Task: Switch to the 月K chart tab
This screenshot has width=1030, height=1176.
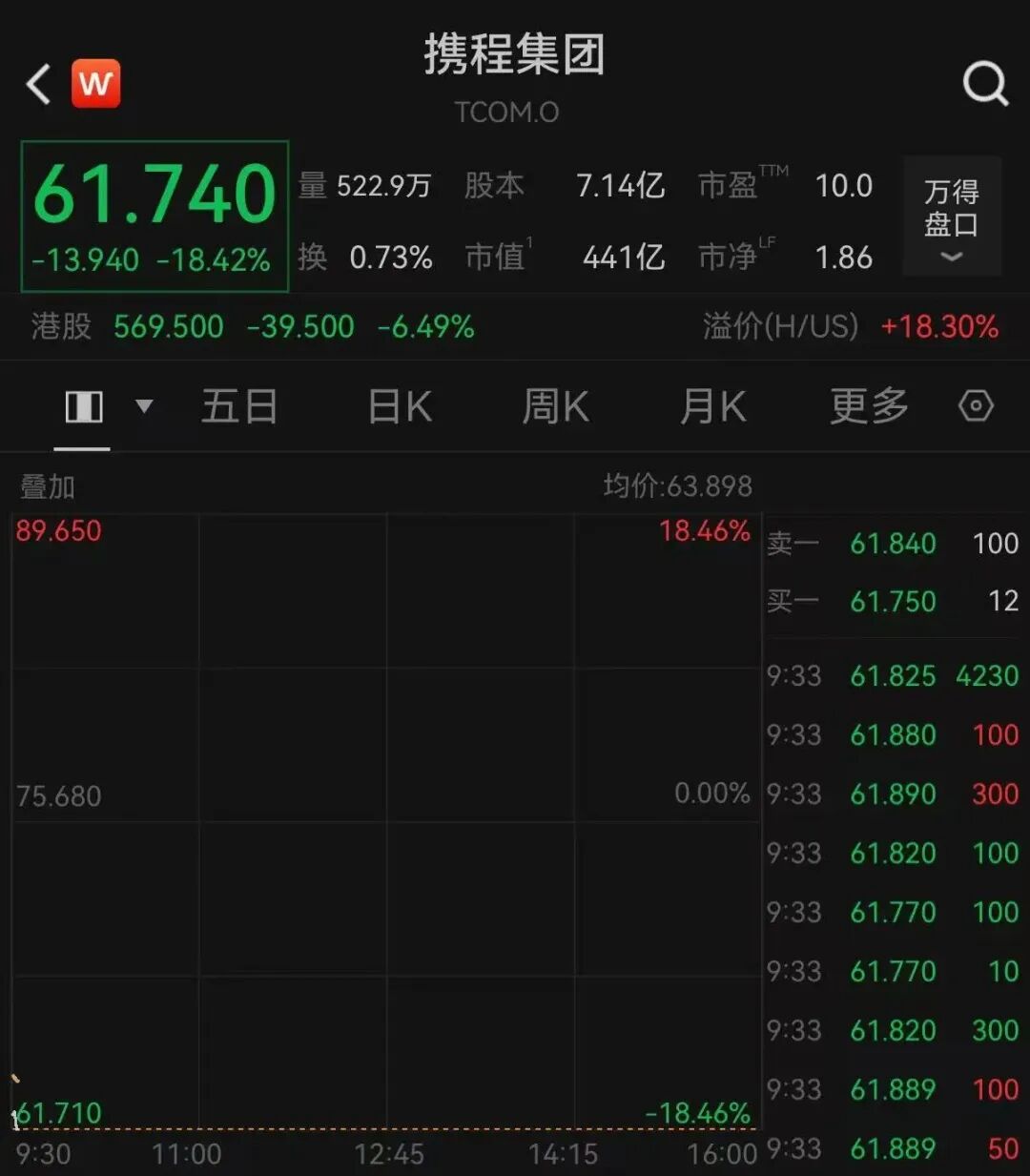Action: pyautogui.click(x=712, y=406)
